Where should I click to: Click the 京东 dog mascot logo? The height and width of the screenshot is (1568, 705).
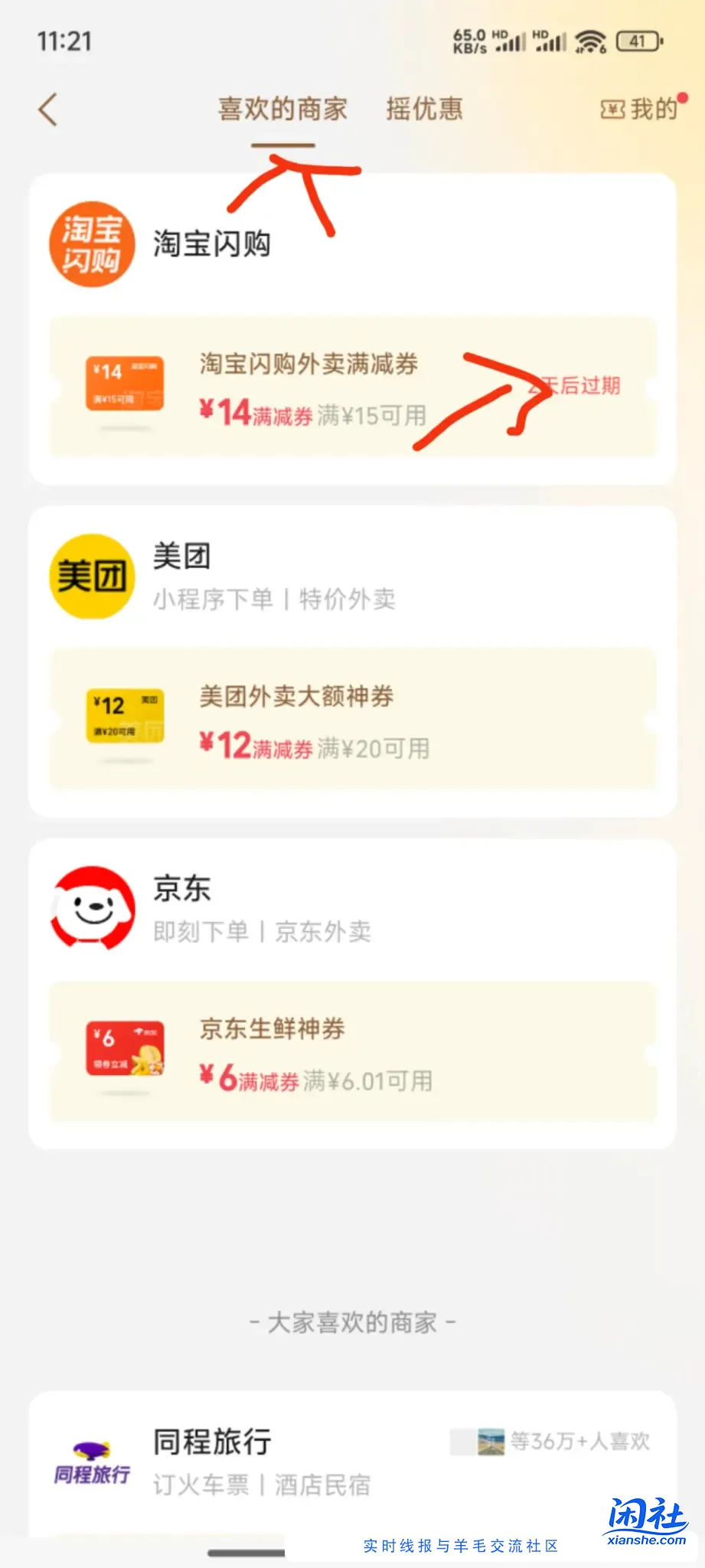(x=92, y=907)
